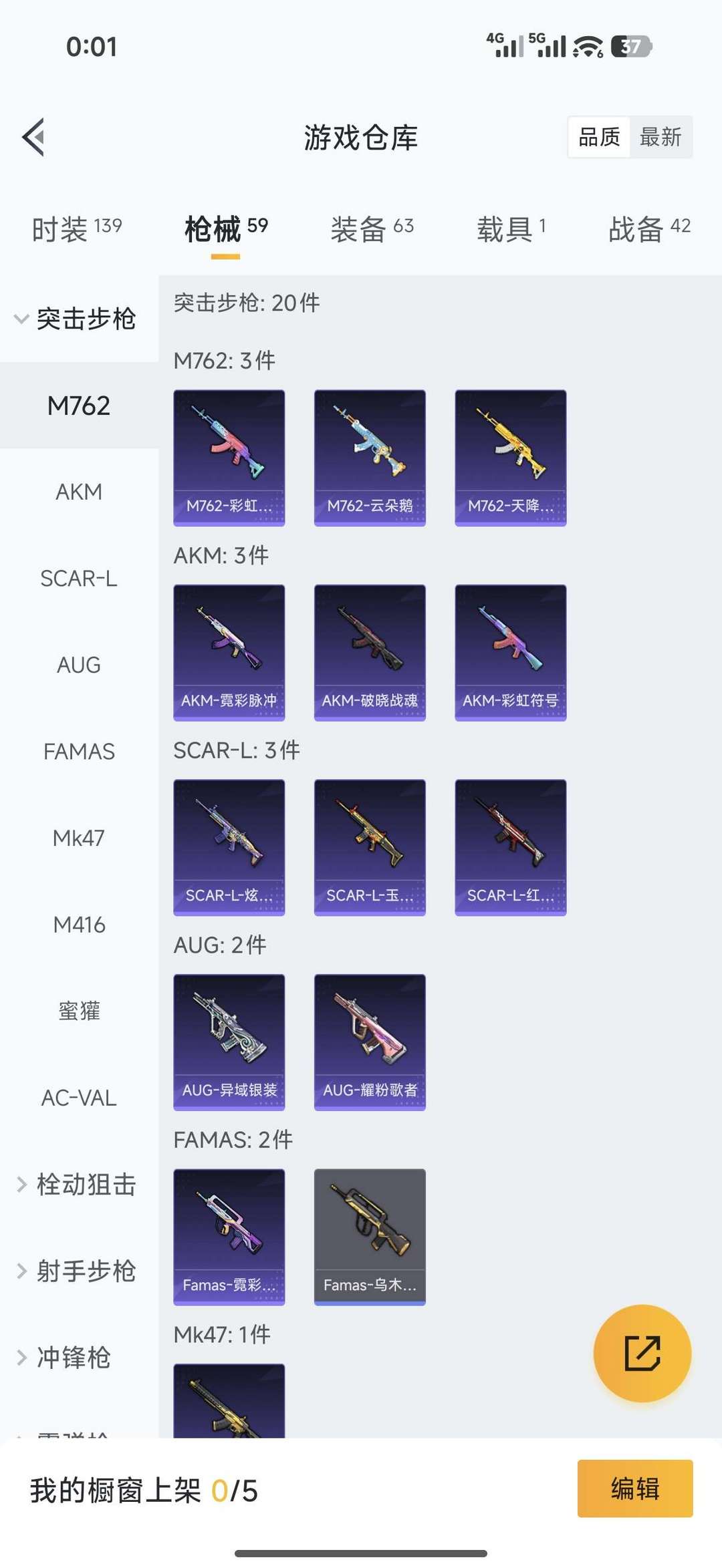The height and width of the screenshot is (1568, 722).
Task: View the AUG-异域银装 skin
Action: pyautogui.click(x=229, y=1042)
